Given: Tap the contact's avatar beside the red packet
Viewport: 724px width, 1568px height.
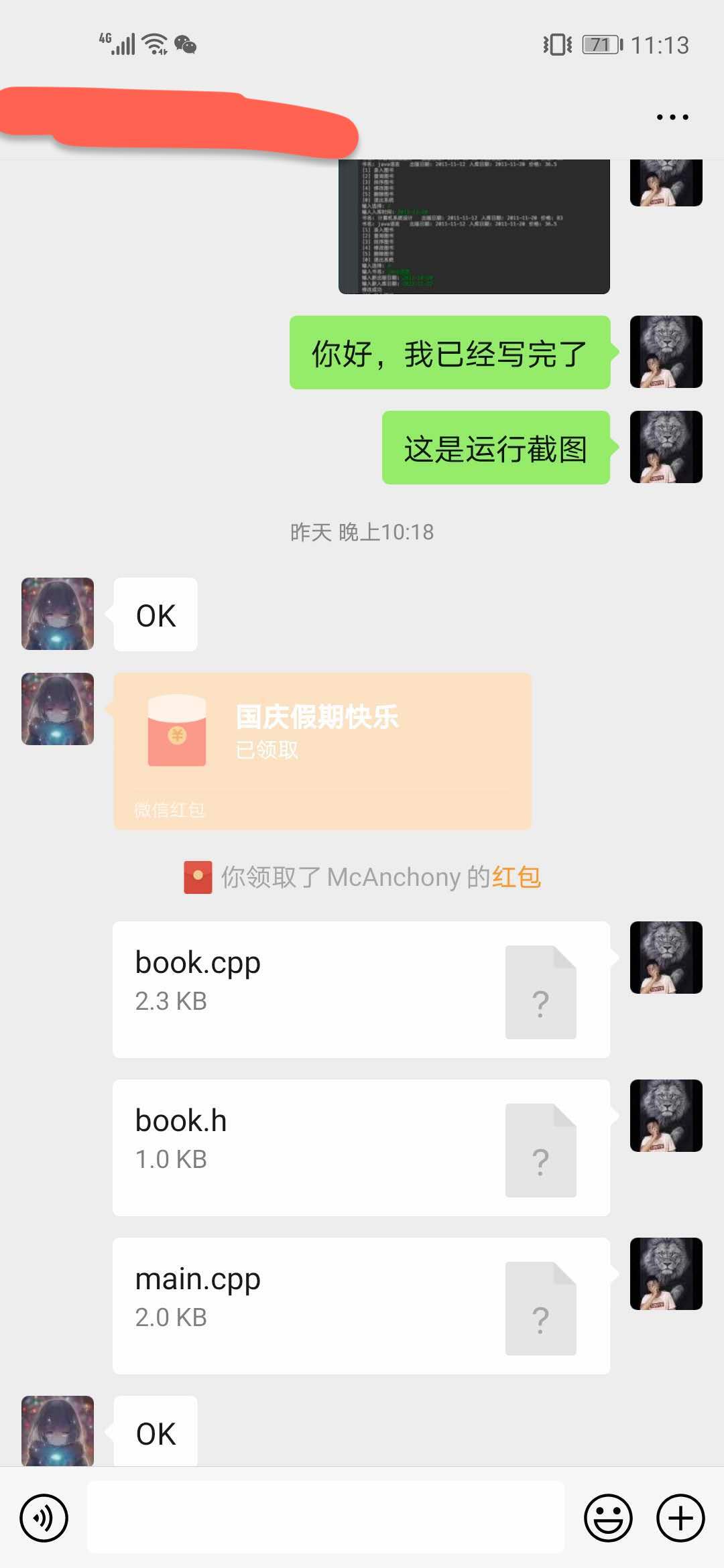Looking at the screenshot, I should click(58, 709).
